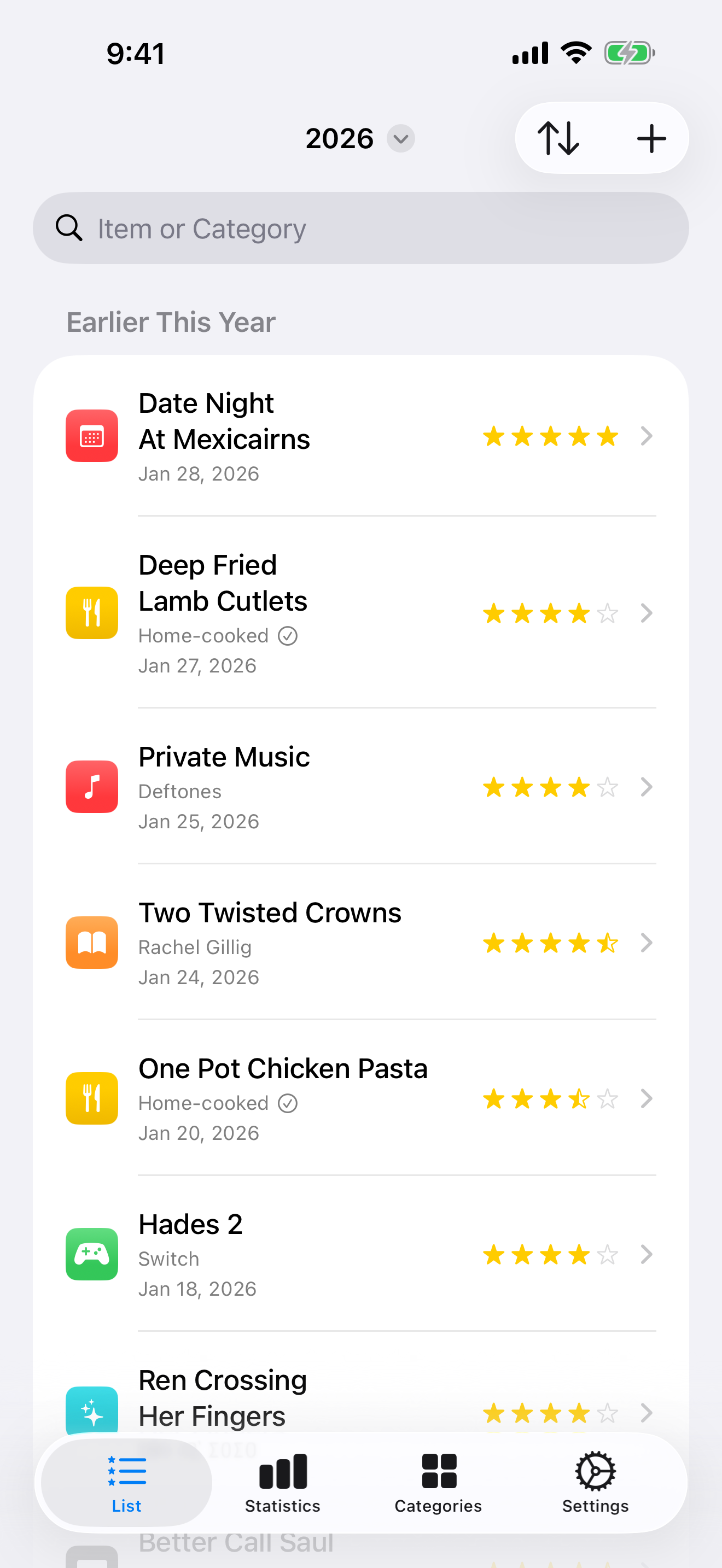Open Hades 2 game entry
The height and width of the screenshot is (1568, 722).
pos(360,1255)
